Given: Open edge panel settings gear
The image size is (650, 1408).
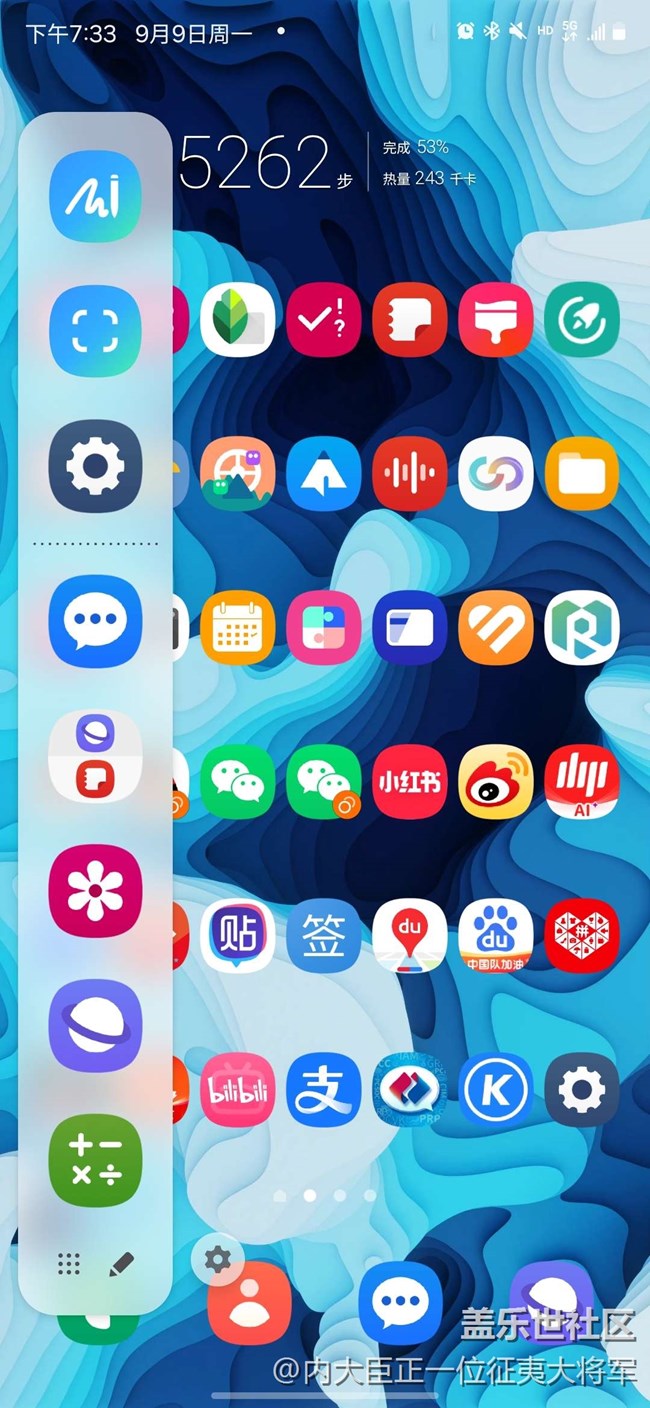Looking at the screenshot, I should (x=217, y=1260).
